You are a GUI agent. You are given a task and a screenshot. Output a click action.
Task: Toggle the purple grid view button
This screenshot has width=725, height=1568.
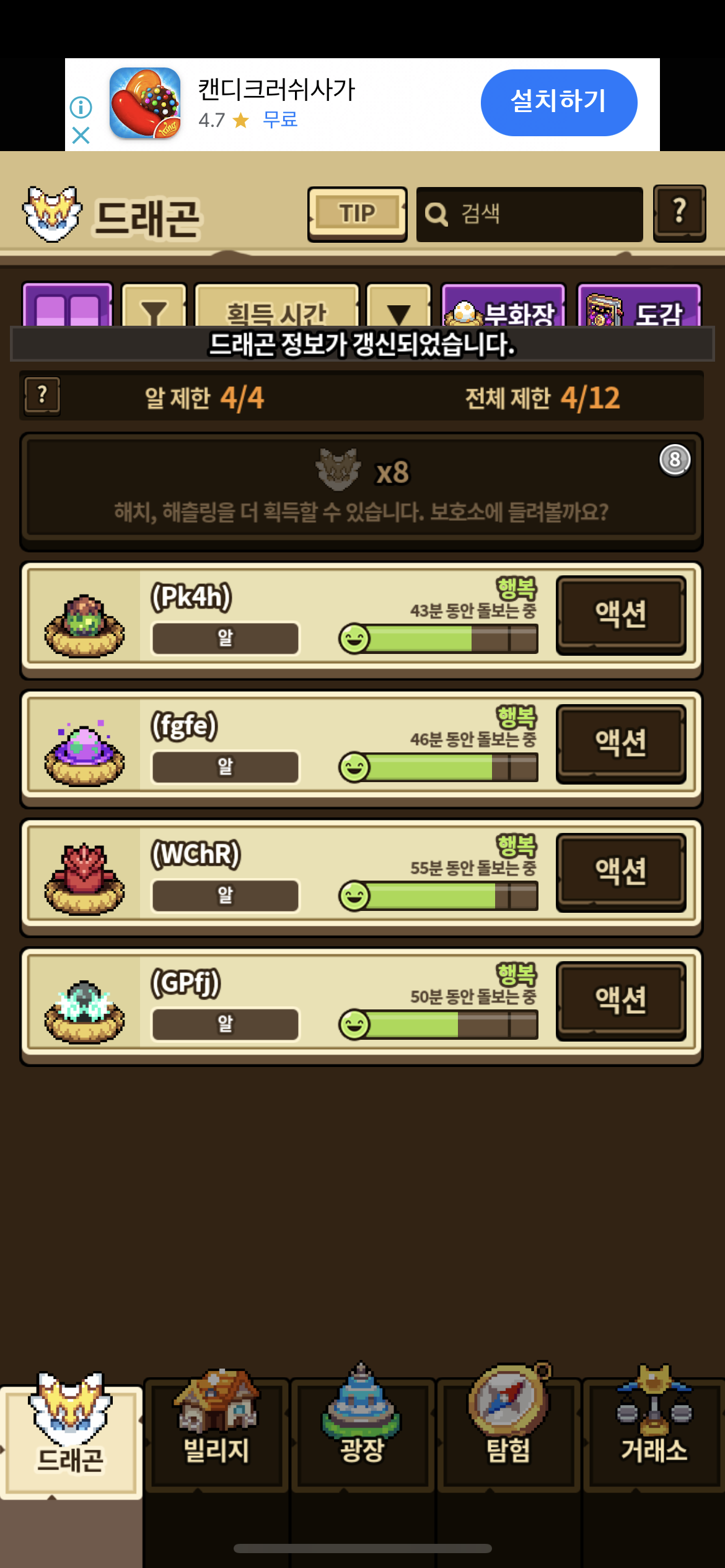click(x=68, y=306)
